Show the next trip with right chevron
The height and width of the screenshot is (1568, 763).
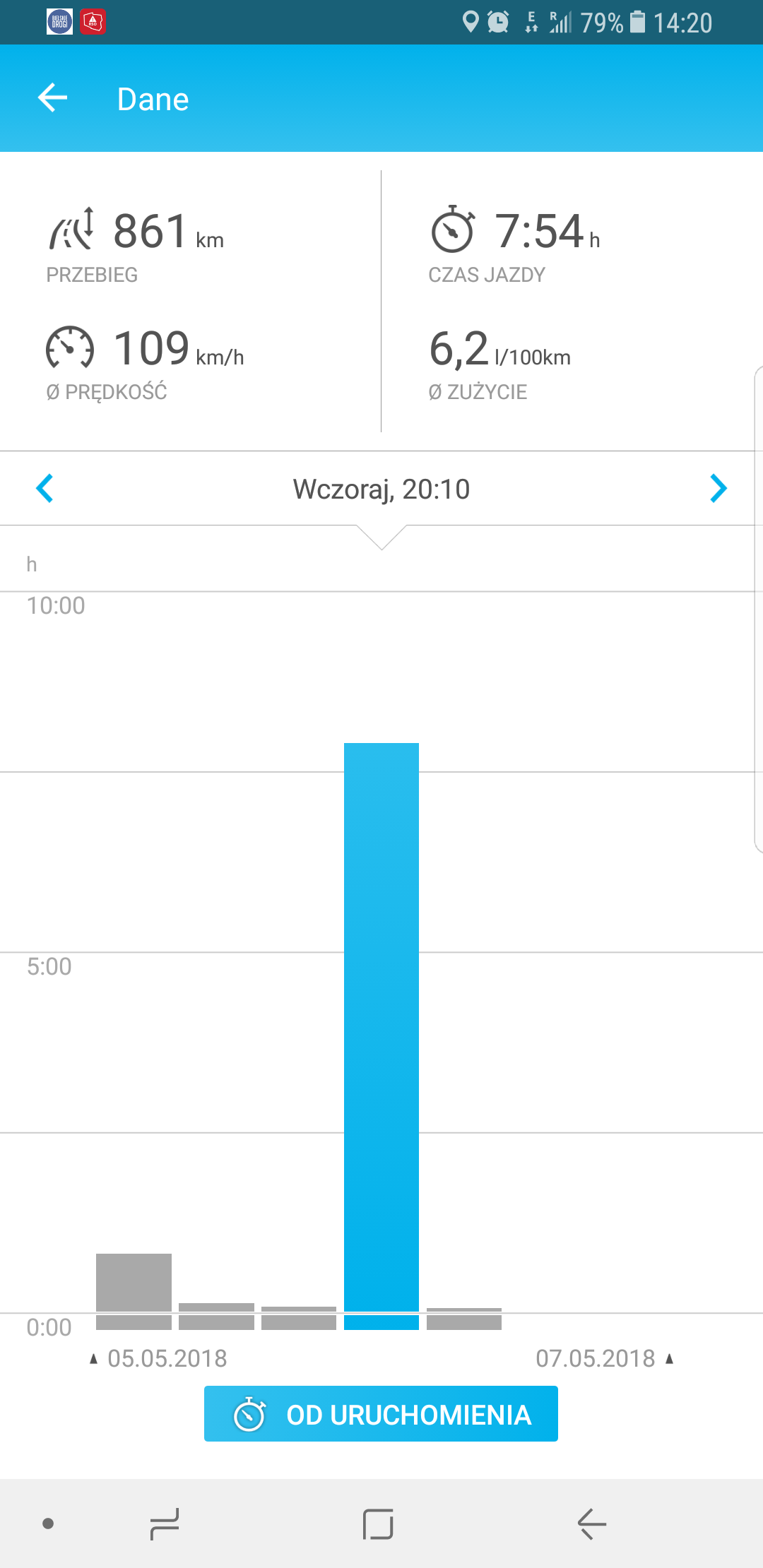tap(718, 488)
